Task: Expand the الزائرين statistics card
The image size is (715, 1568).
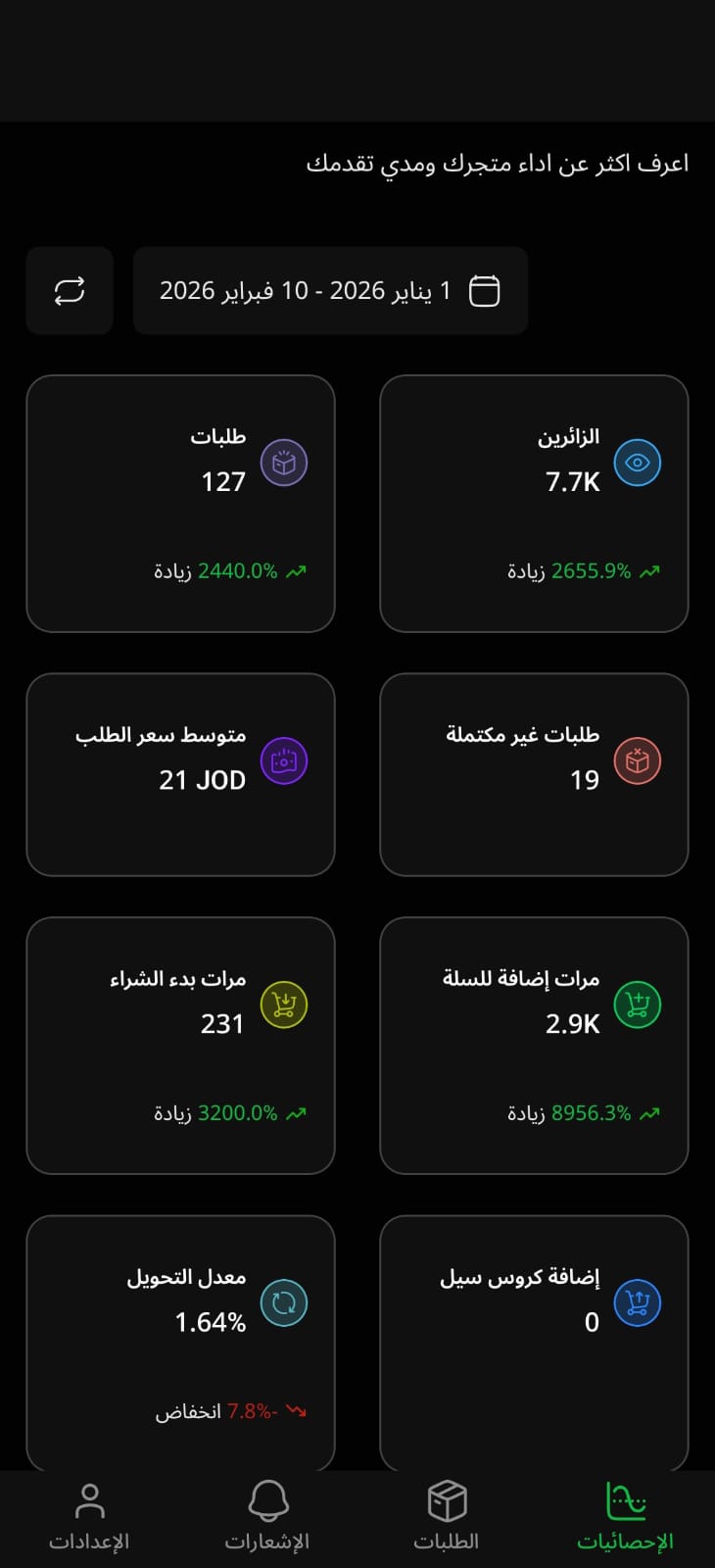Action: pos(534,502)
